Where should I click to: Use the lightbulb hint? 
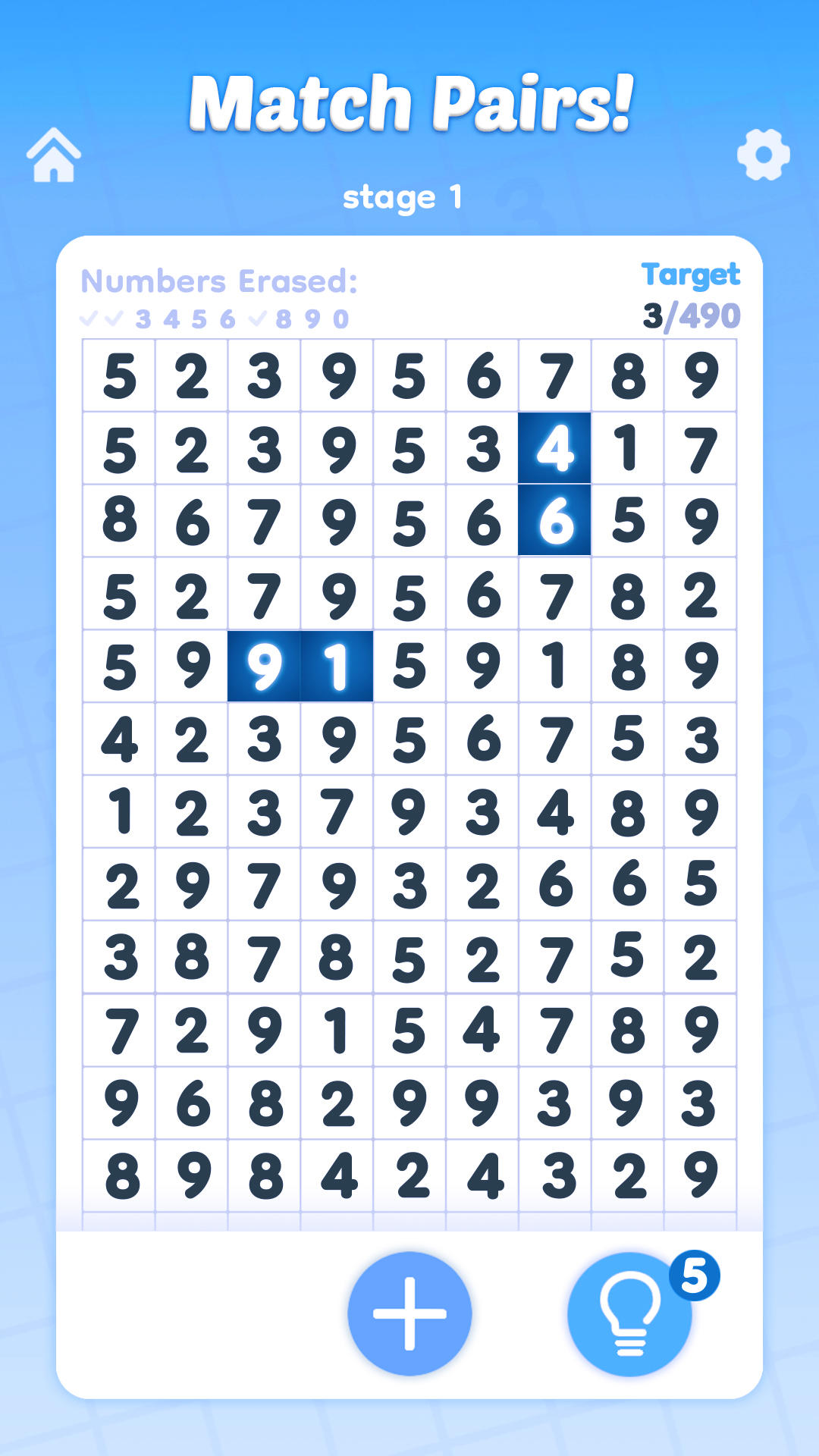pyautogui.click(x=629, y=1313)
